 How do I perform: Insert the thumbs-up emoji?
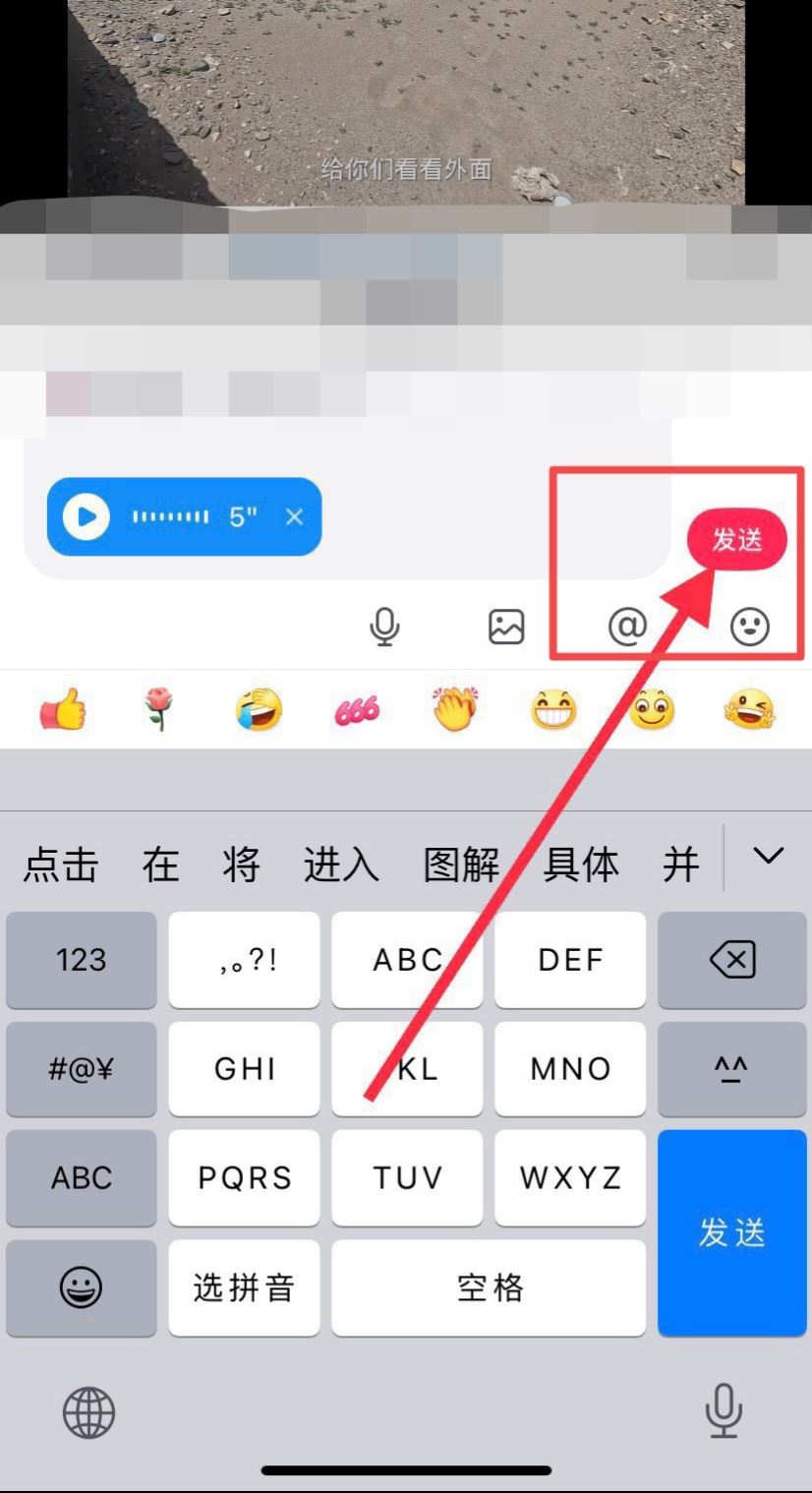coord(63,709)
